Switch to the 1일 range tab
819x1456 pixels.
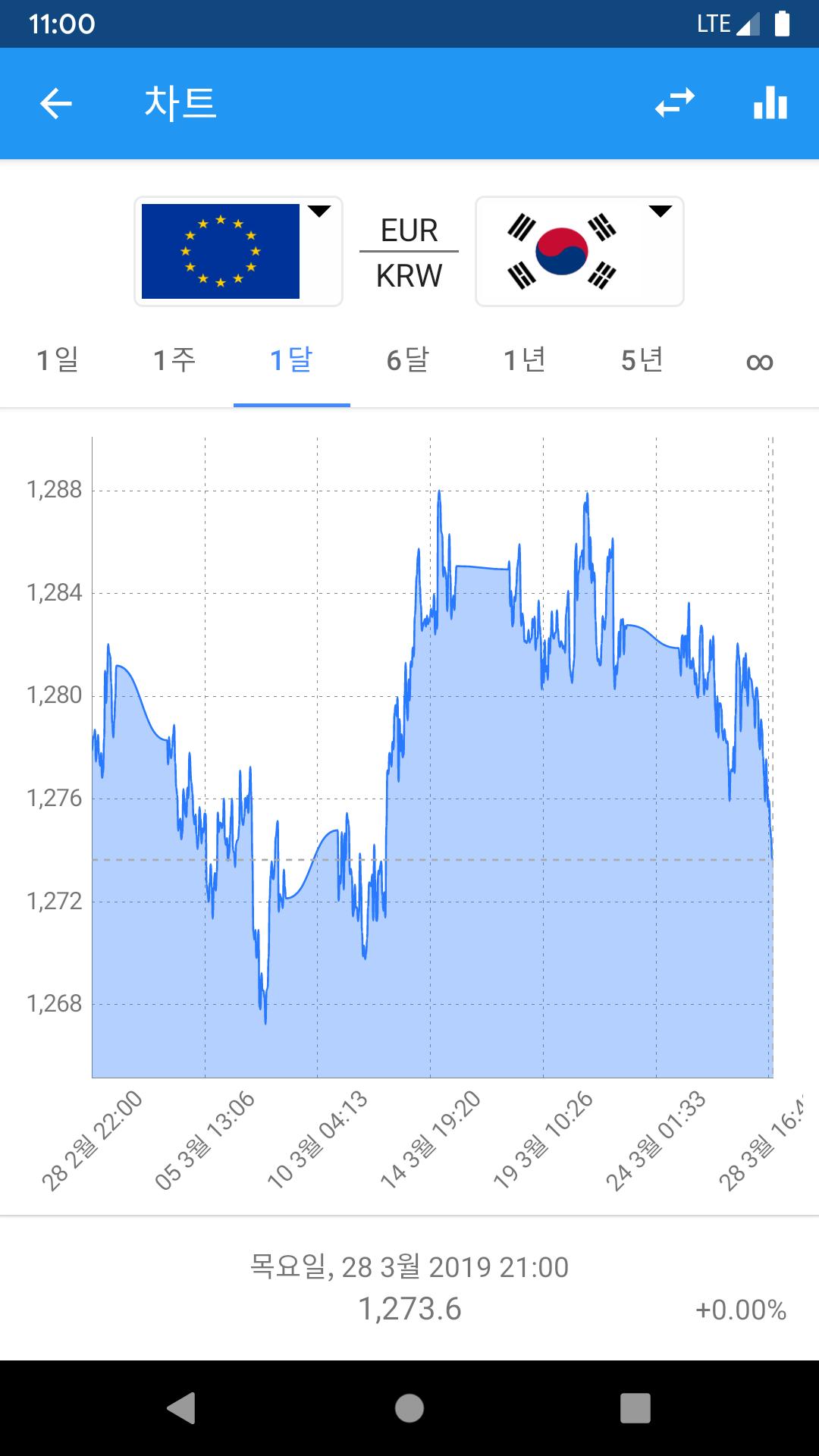click(58, 360)
